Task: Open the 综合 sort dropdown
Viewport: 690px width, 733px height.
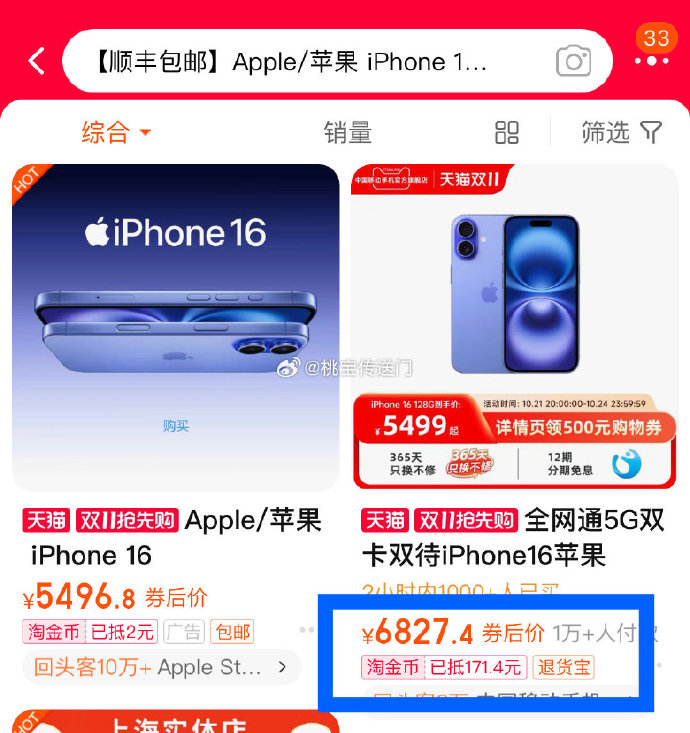Action: click(x=116, y=132)
